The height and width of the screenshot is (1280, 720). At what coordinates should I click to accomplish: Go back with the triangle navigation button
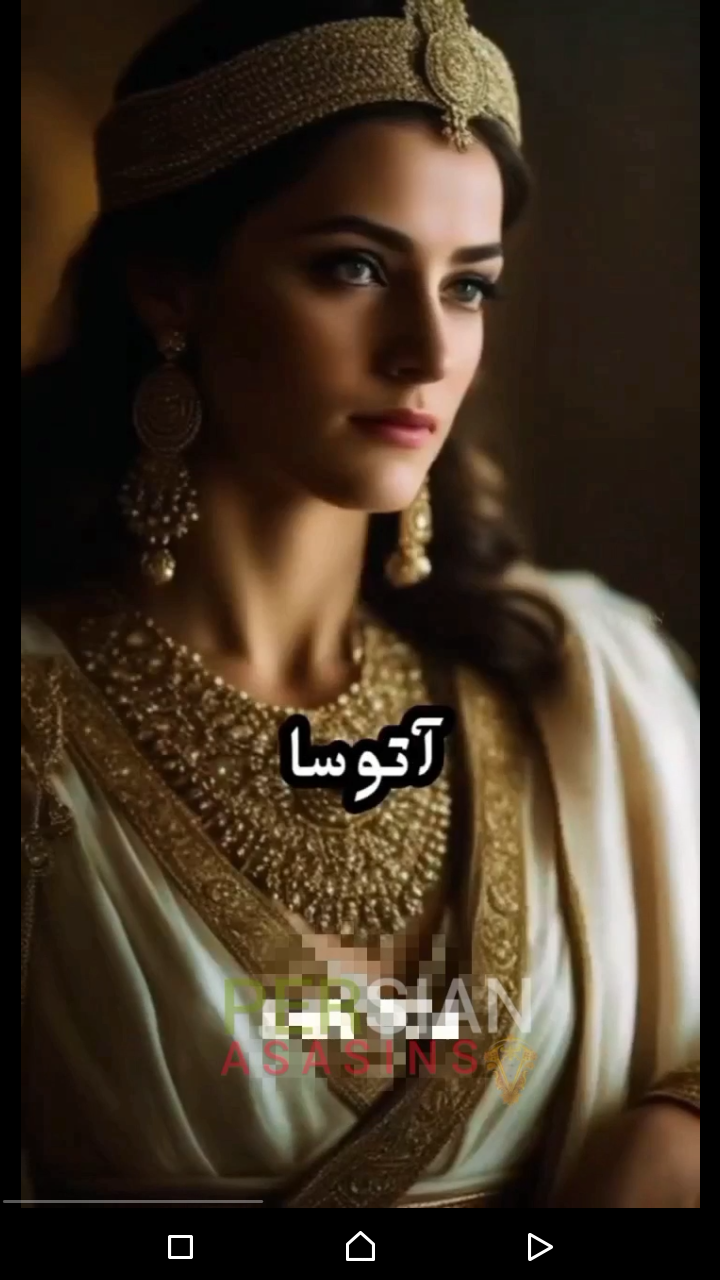(x=539, y=1246)
